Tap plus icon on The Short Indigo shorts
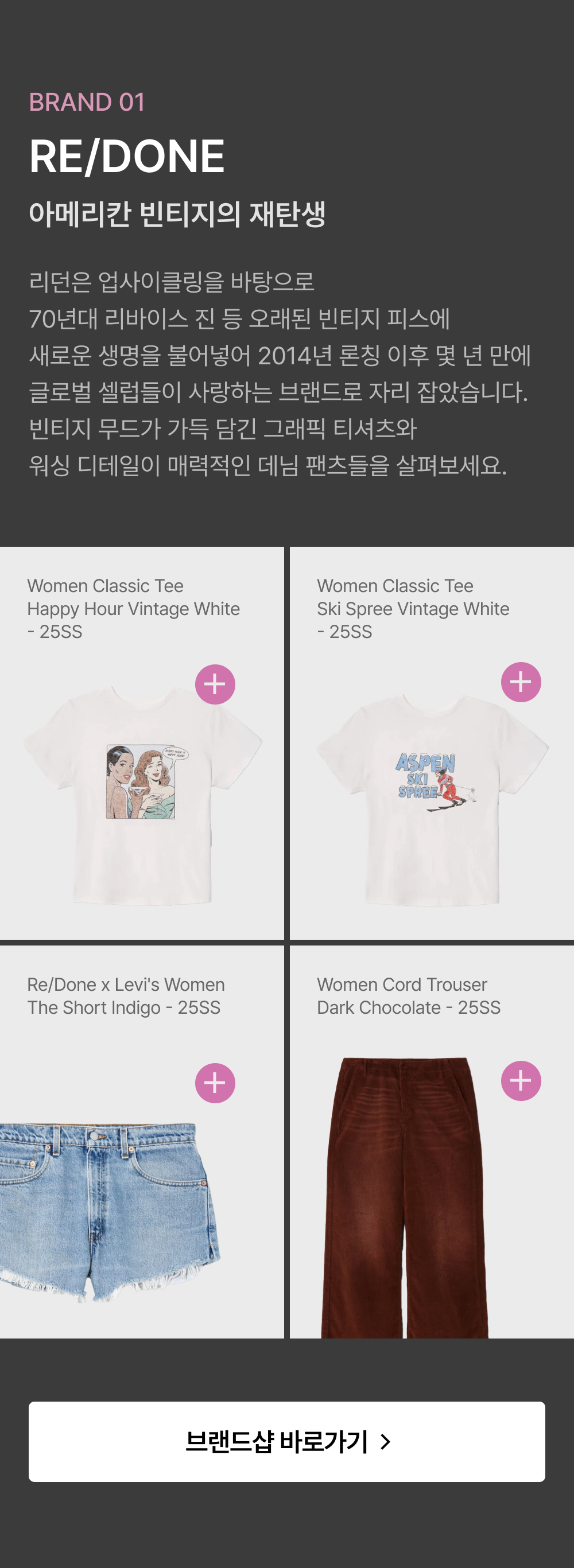This screenshot has height=1568, width=574. [215, 1083]
